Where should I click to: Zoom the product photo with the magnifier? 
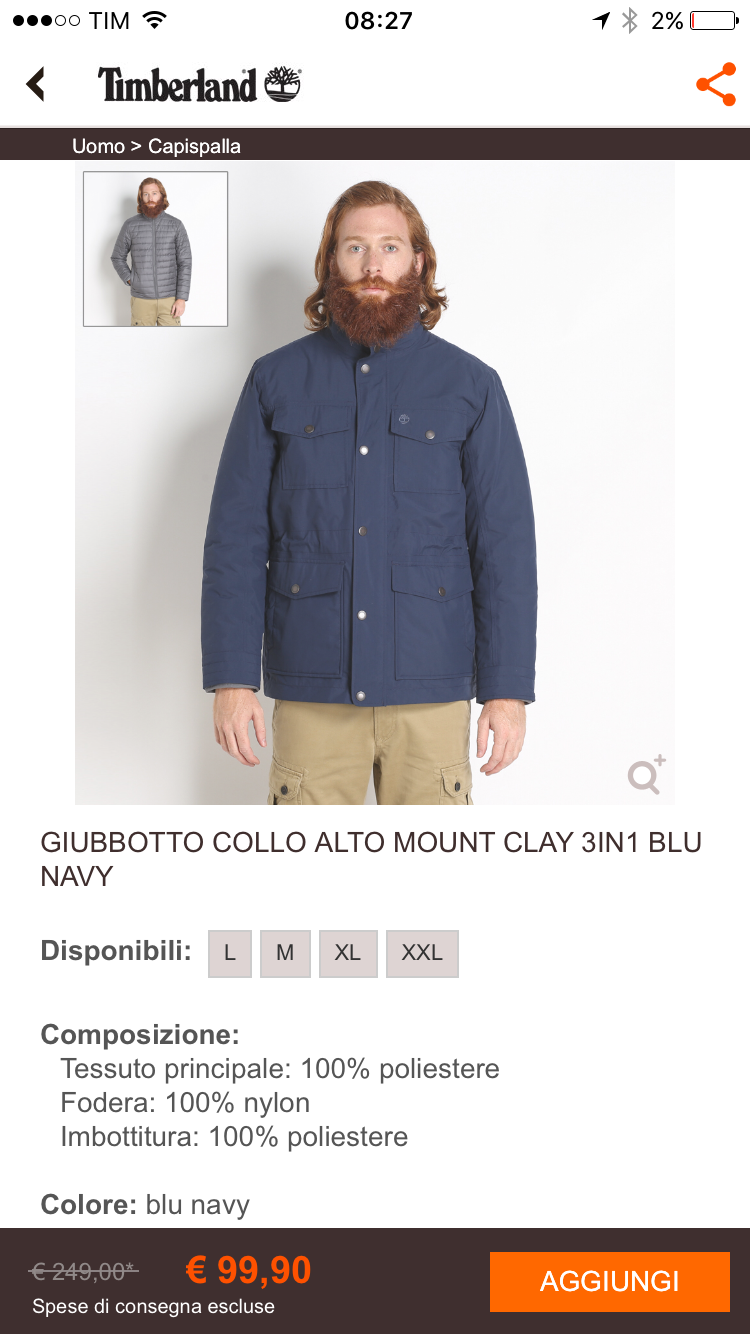click(x=646, y=775)
